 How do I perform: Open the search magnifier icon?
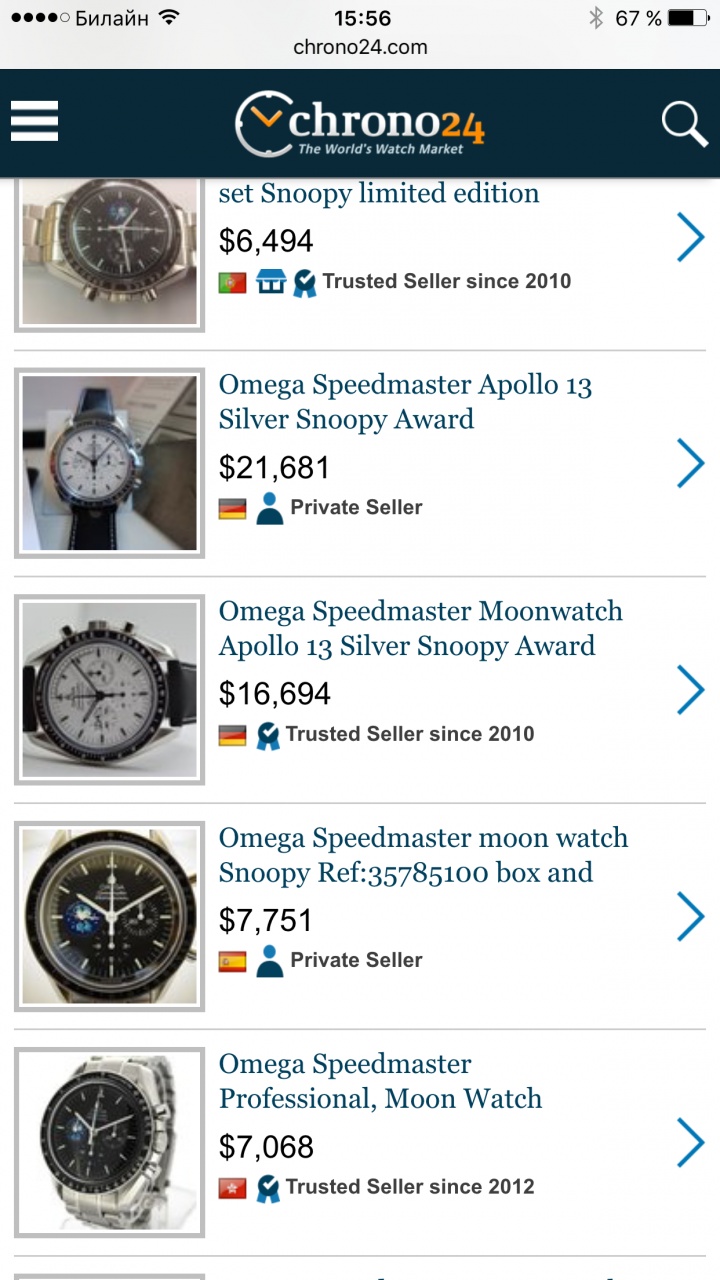click(684, 124)
